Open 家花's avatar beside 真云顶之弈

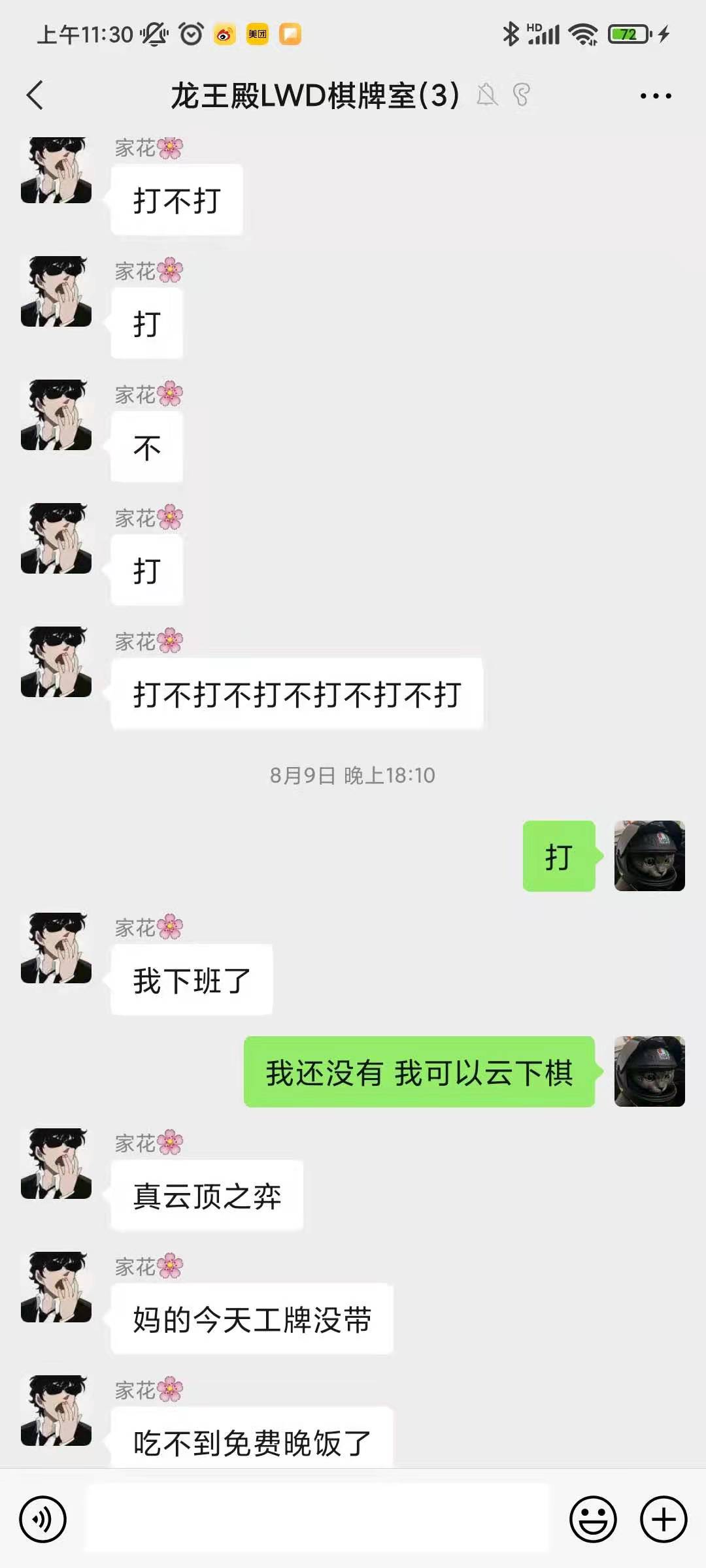point(56,1163)
